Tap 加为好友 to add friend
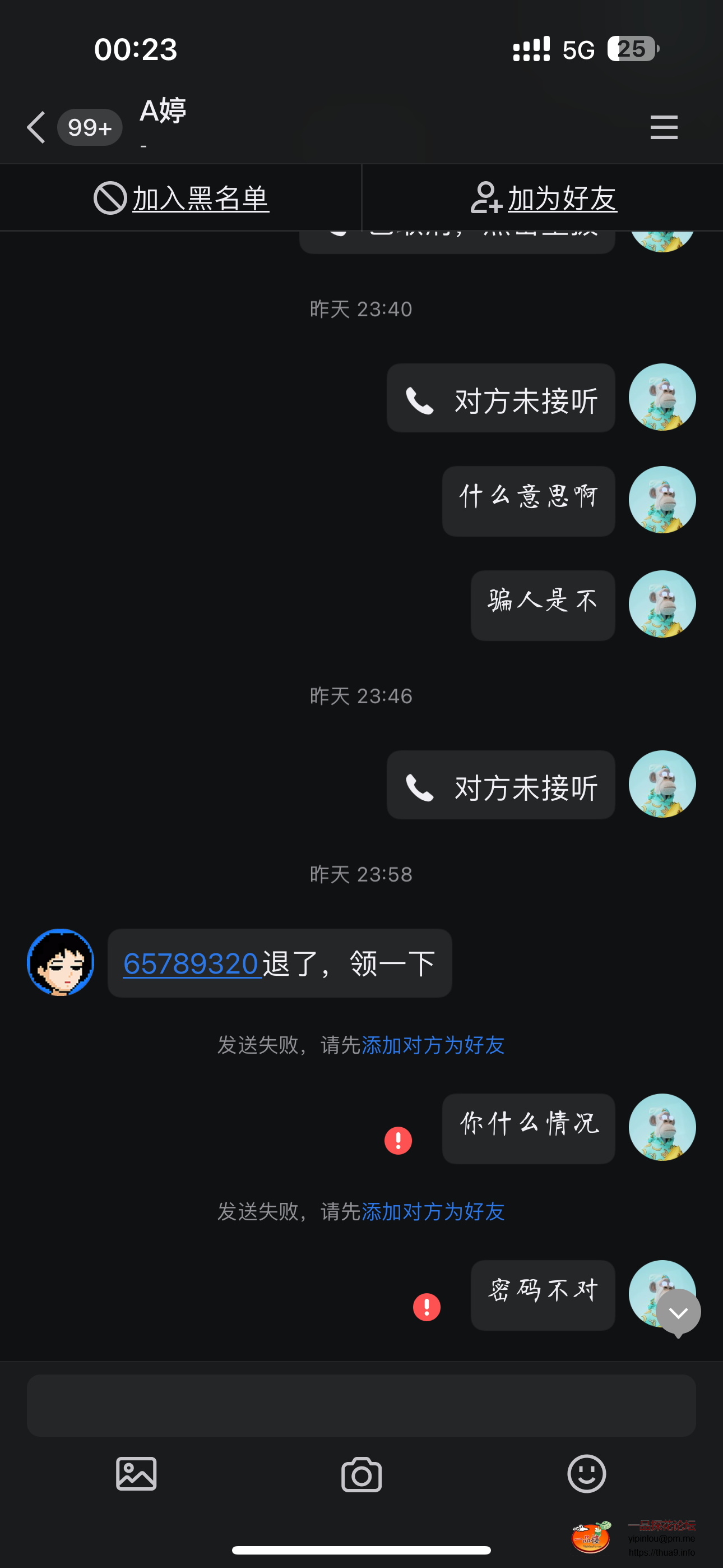Viewport: 723px width, 1568px height. (544, 199)
